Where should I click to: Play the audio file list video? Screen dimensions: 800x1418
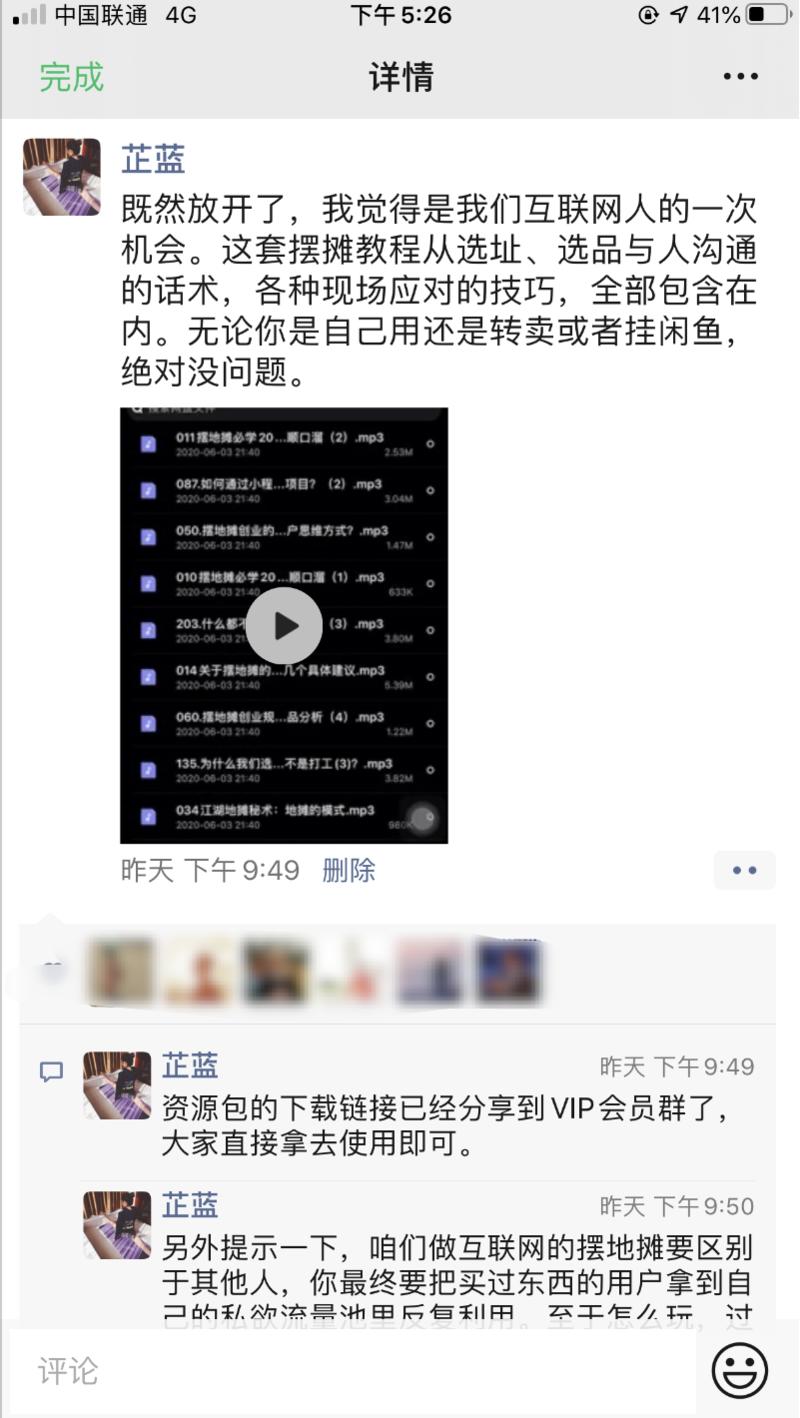click(x=284, y=624)
